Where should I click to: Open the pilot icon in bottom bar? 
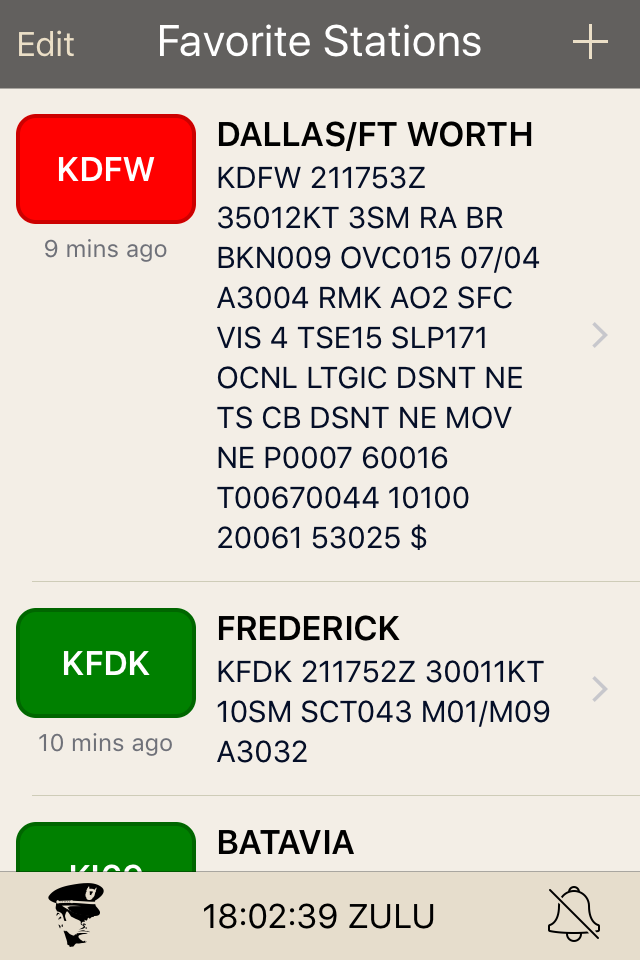pos(75,915)
